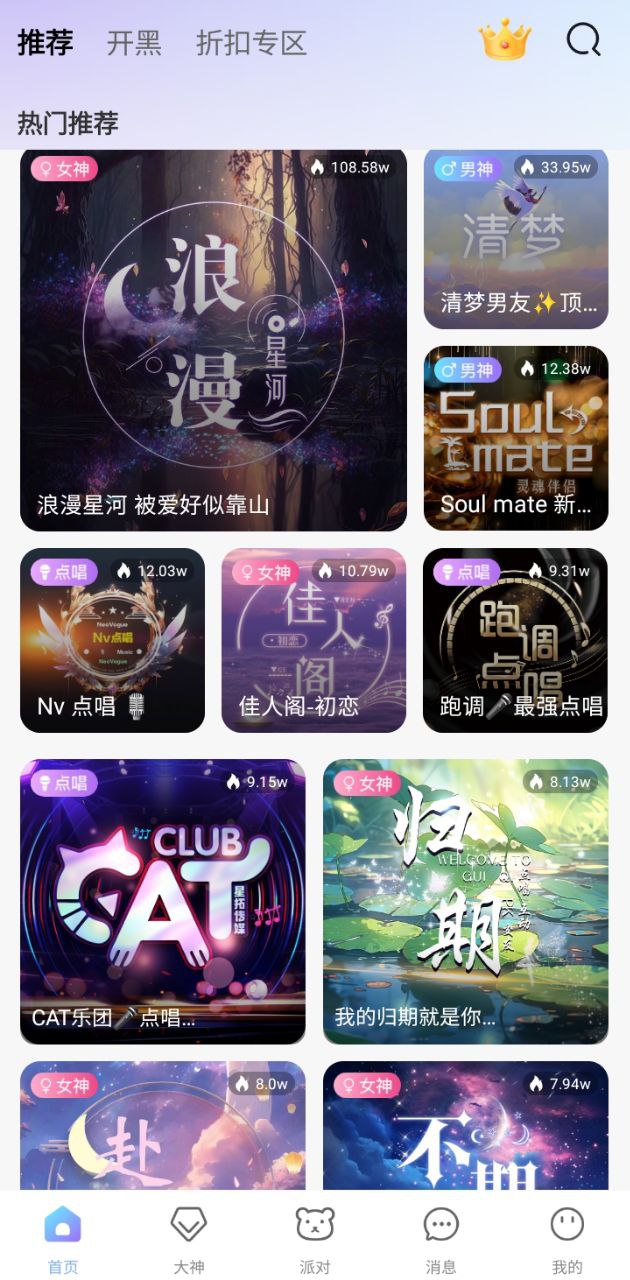The width and height of the screenshot is (630, 1280).
Task: Open the 跑调最强点唱 room
Action: [516, 640]
